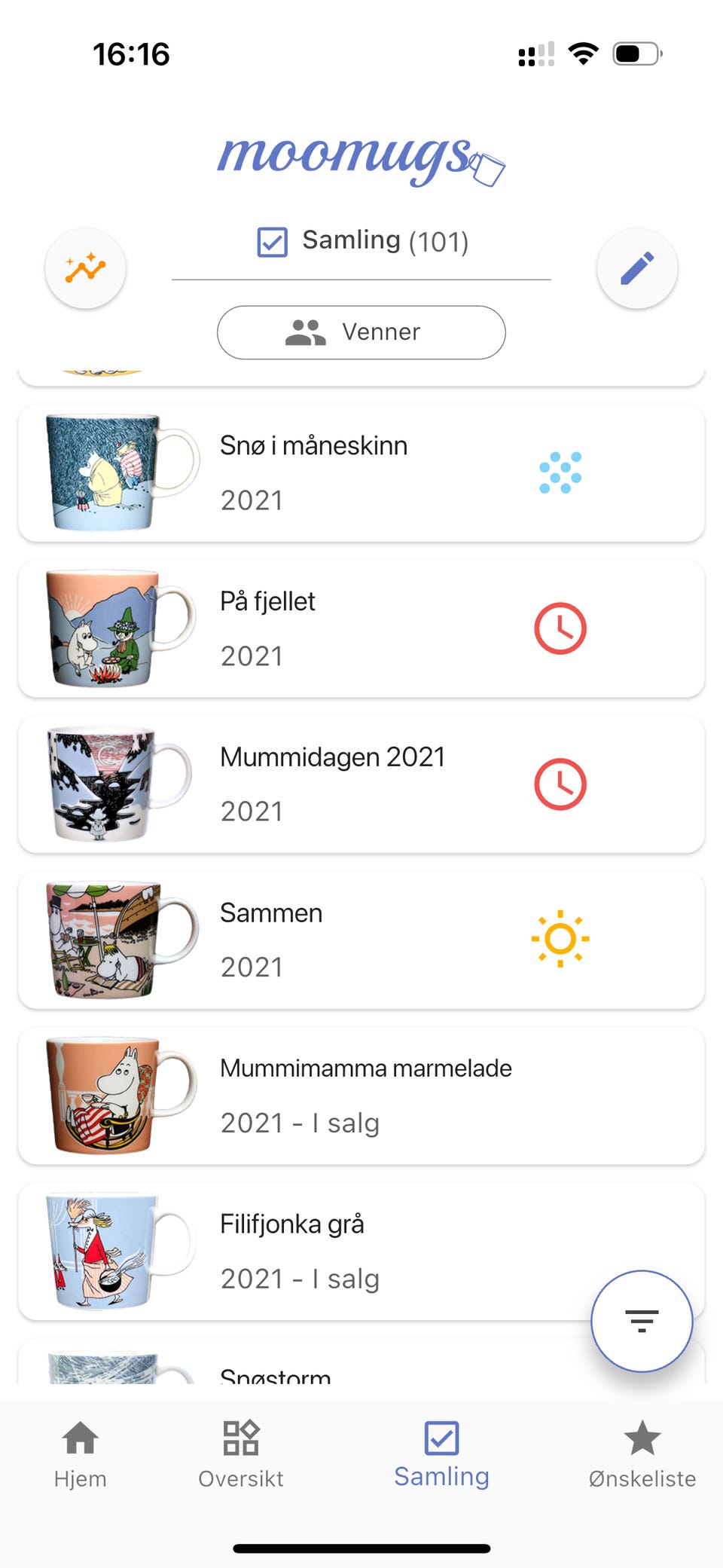This screenshot has height=1568, width=723.
Task: Go to the Hjem tab
Action: 80,1453
